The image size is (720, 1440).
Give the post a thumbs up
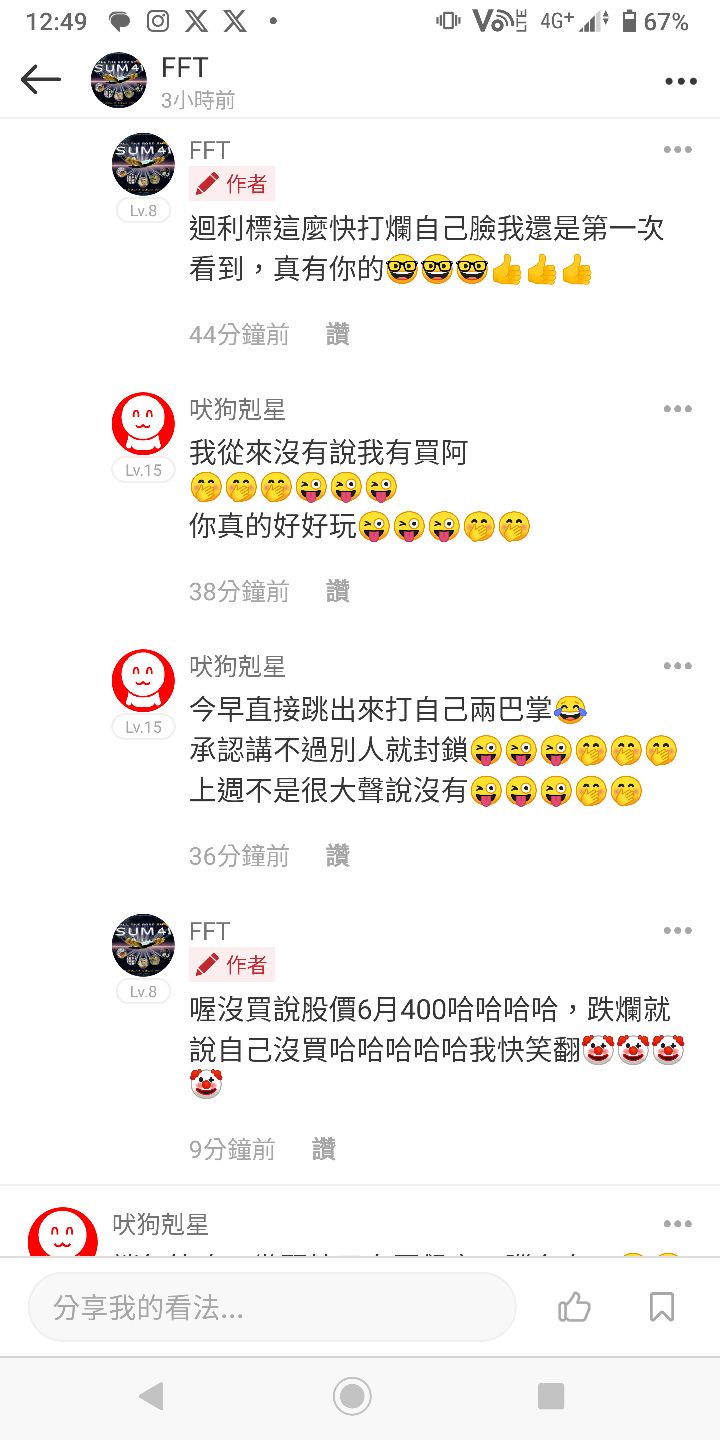point(574,1307)
